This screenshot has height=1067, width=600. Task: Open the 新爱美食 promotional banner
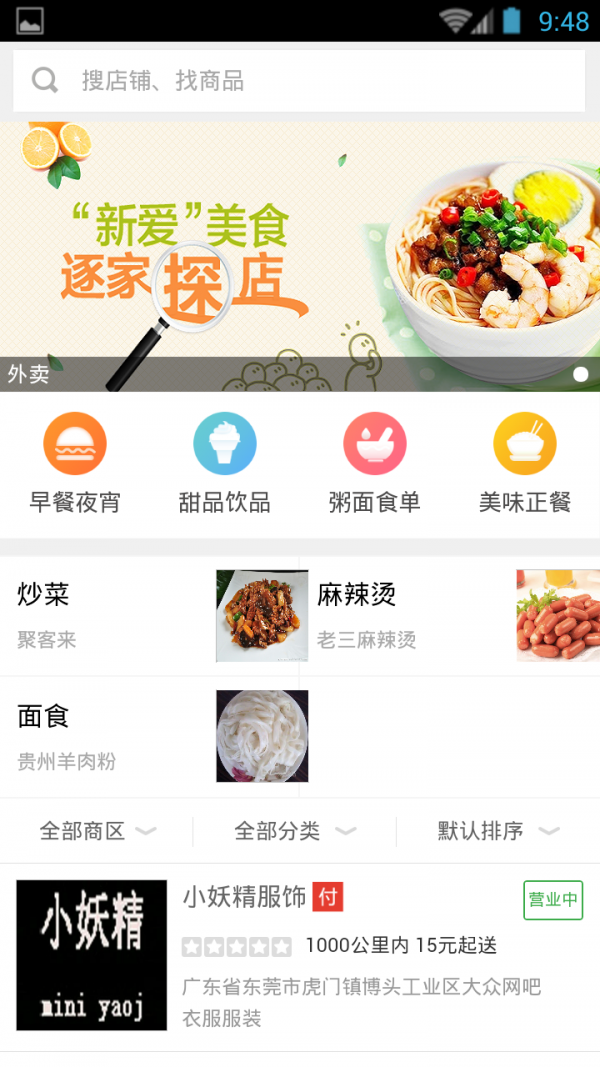click(x=300, y=256)
